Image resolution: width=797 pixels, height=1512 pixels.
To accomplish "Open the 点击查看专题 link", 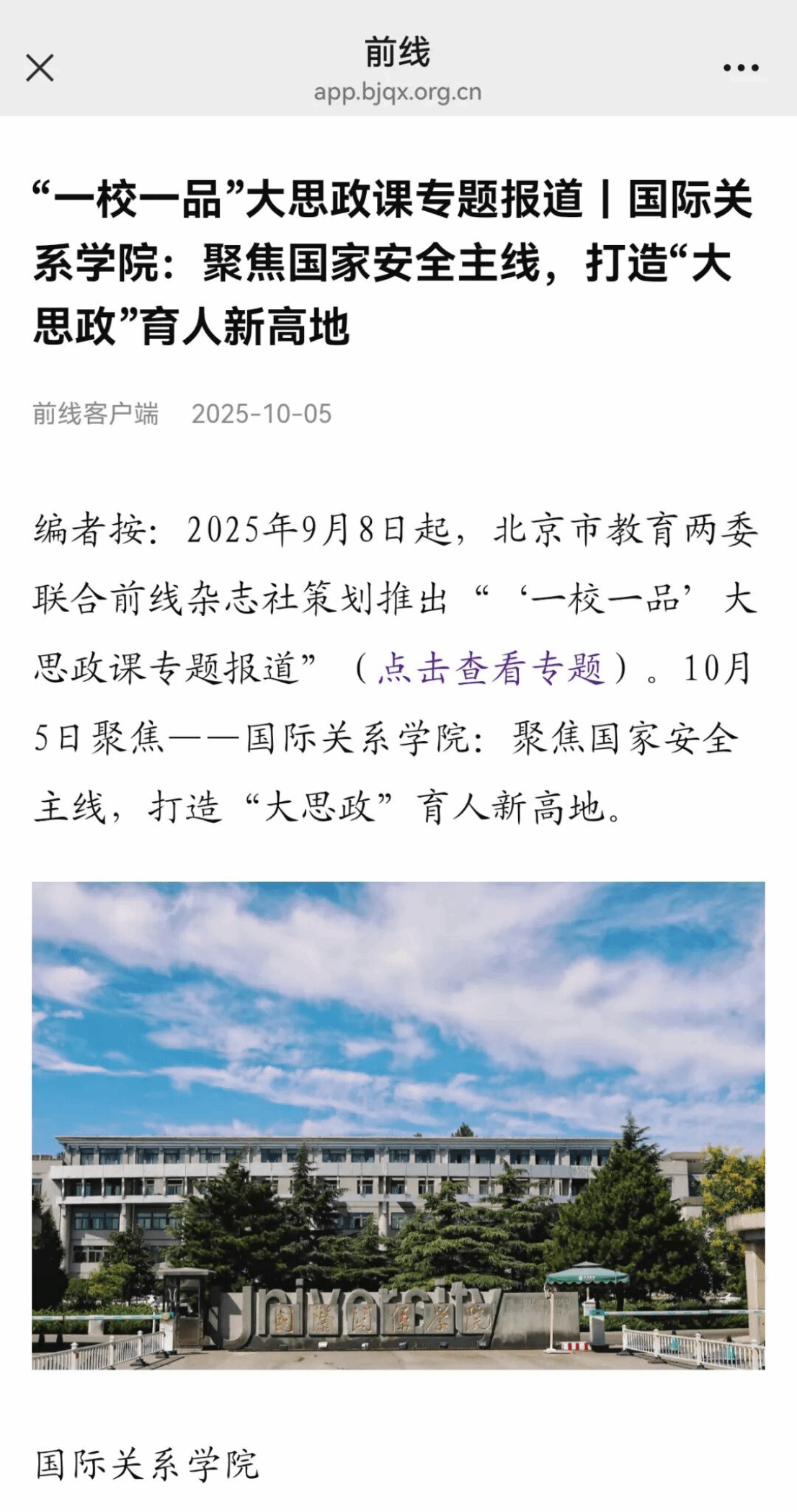I will pos(491,668).
